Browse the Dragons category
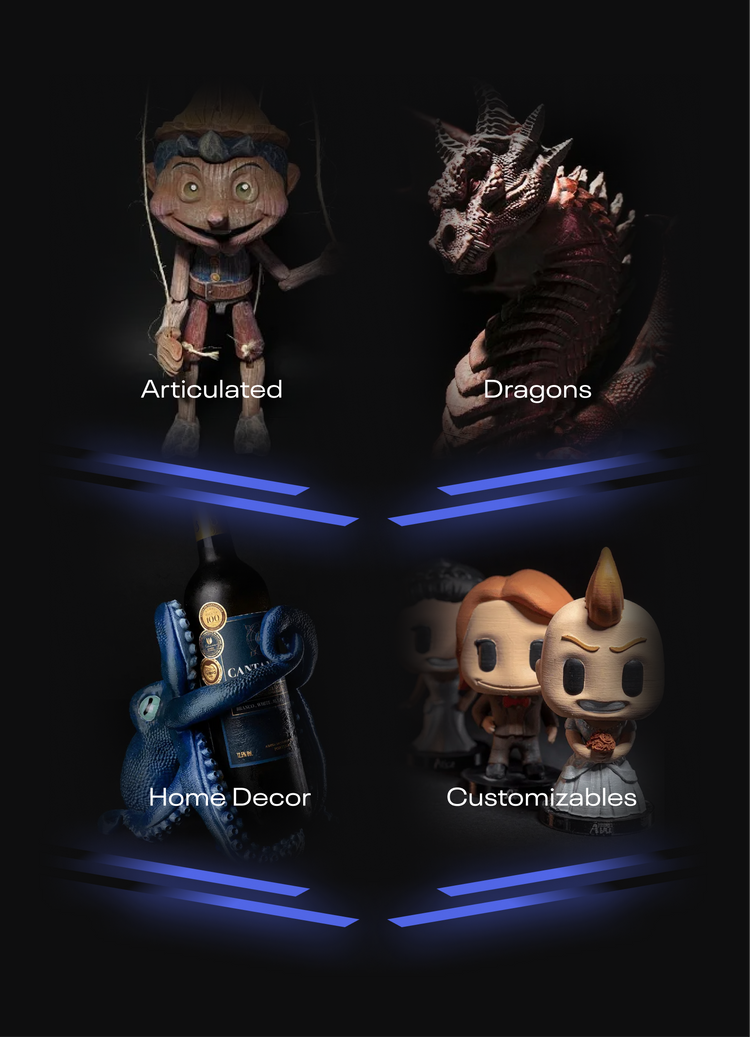 point(537,389)
